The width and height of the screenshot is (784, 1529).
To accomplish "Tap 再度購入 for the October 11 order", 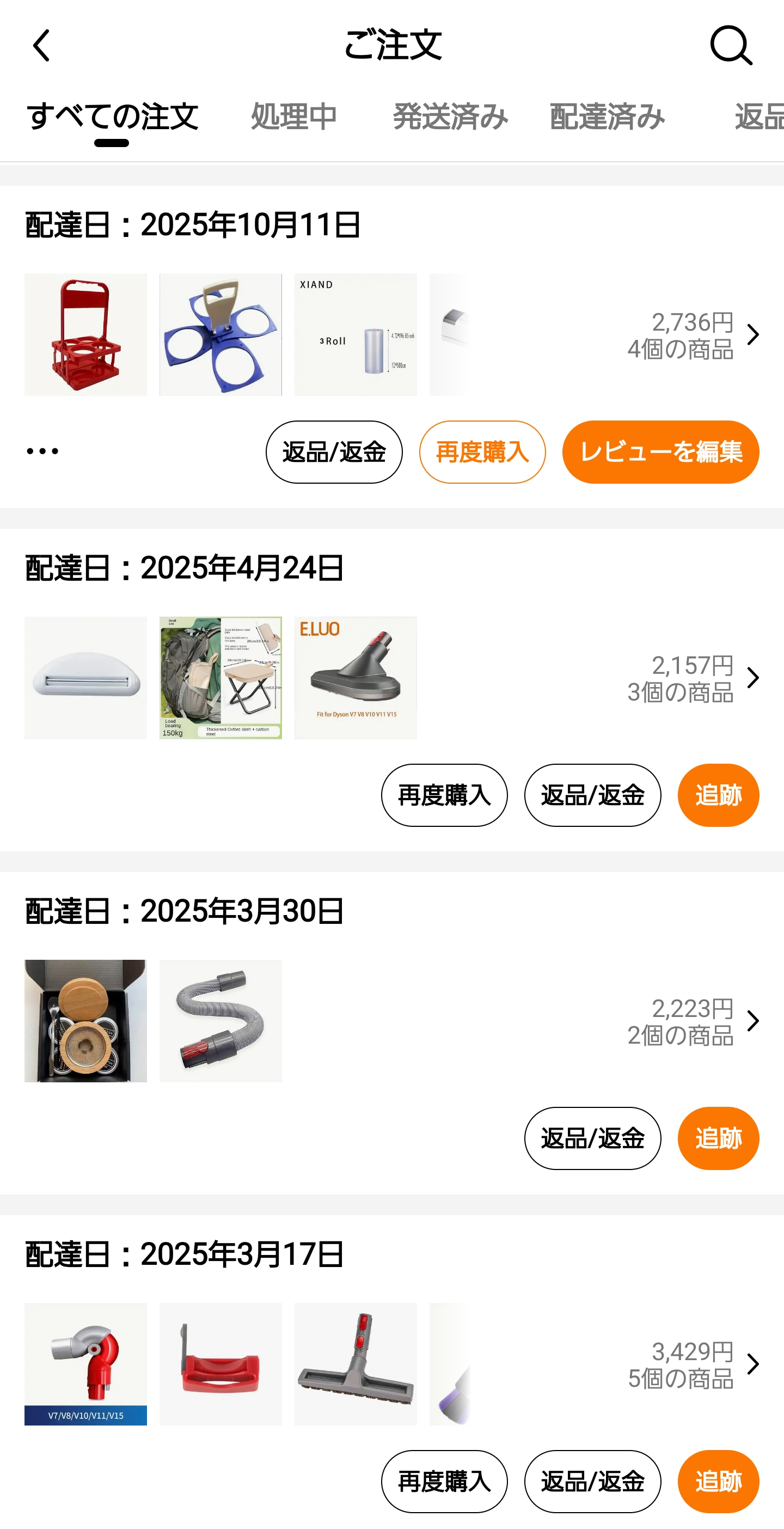I will pyautogui.click(x=482, y=452).
